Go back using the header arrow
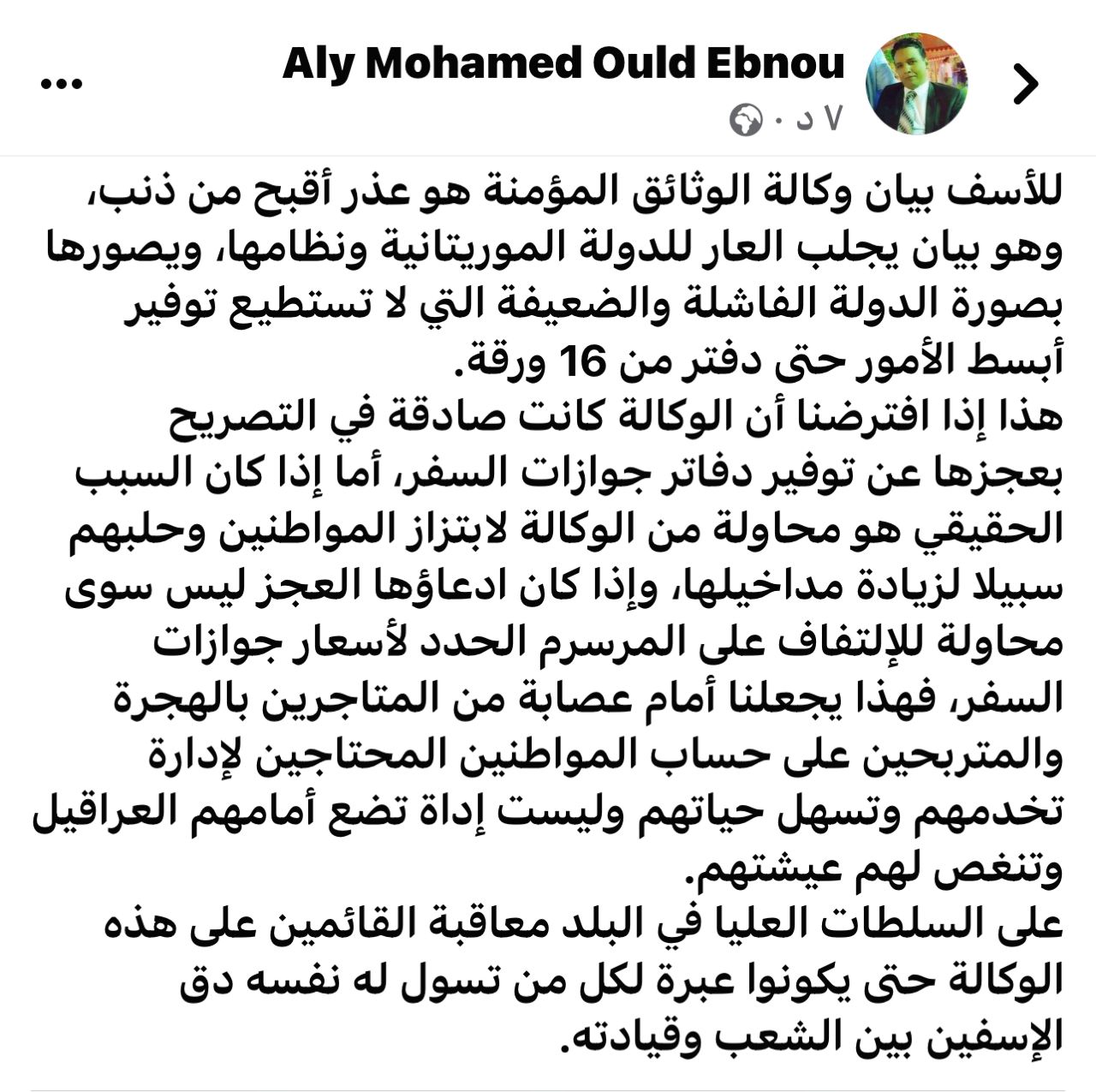The width and height of the screenshot is (1096, 1092). (x=1026, y=84)
